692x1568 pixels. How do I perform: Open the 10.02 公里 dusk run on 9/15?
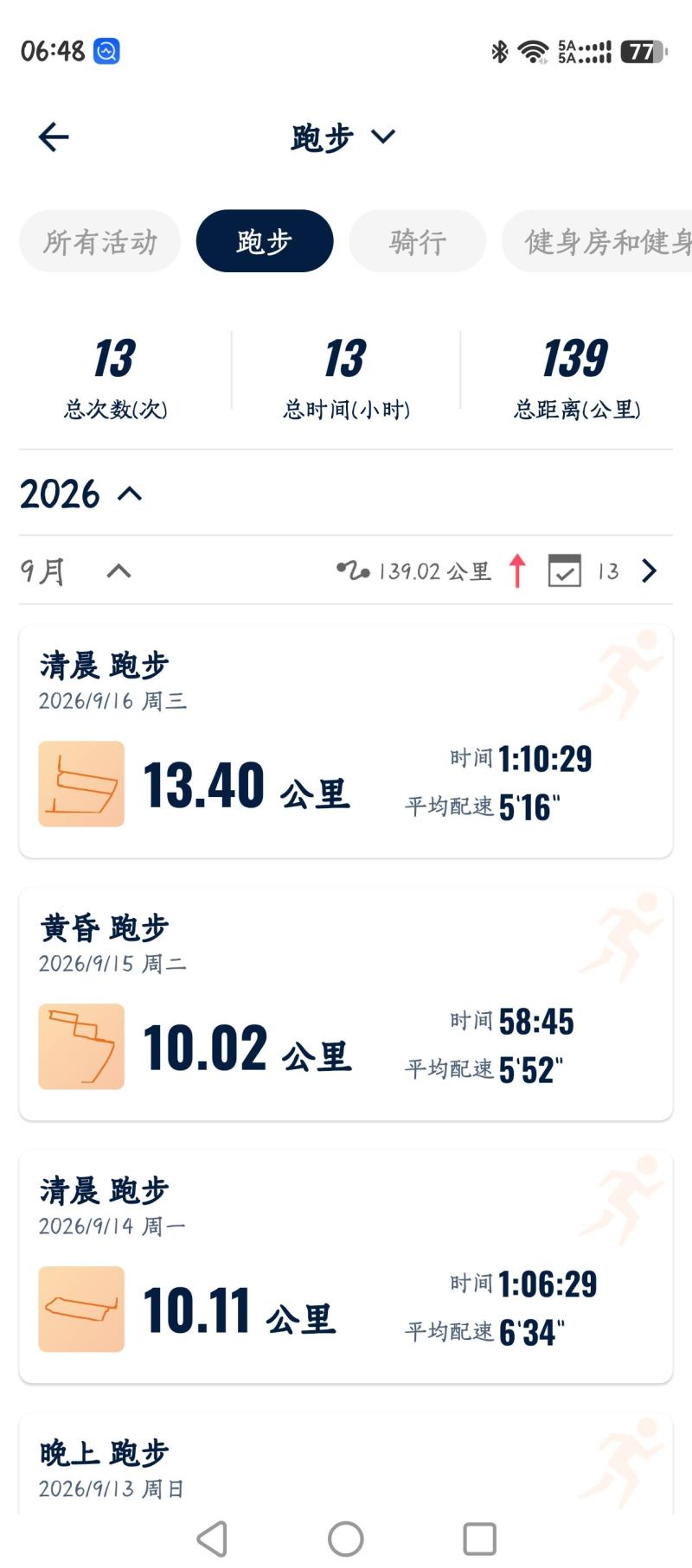(346, 1004)
